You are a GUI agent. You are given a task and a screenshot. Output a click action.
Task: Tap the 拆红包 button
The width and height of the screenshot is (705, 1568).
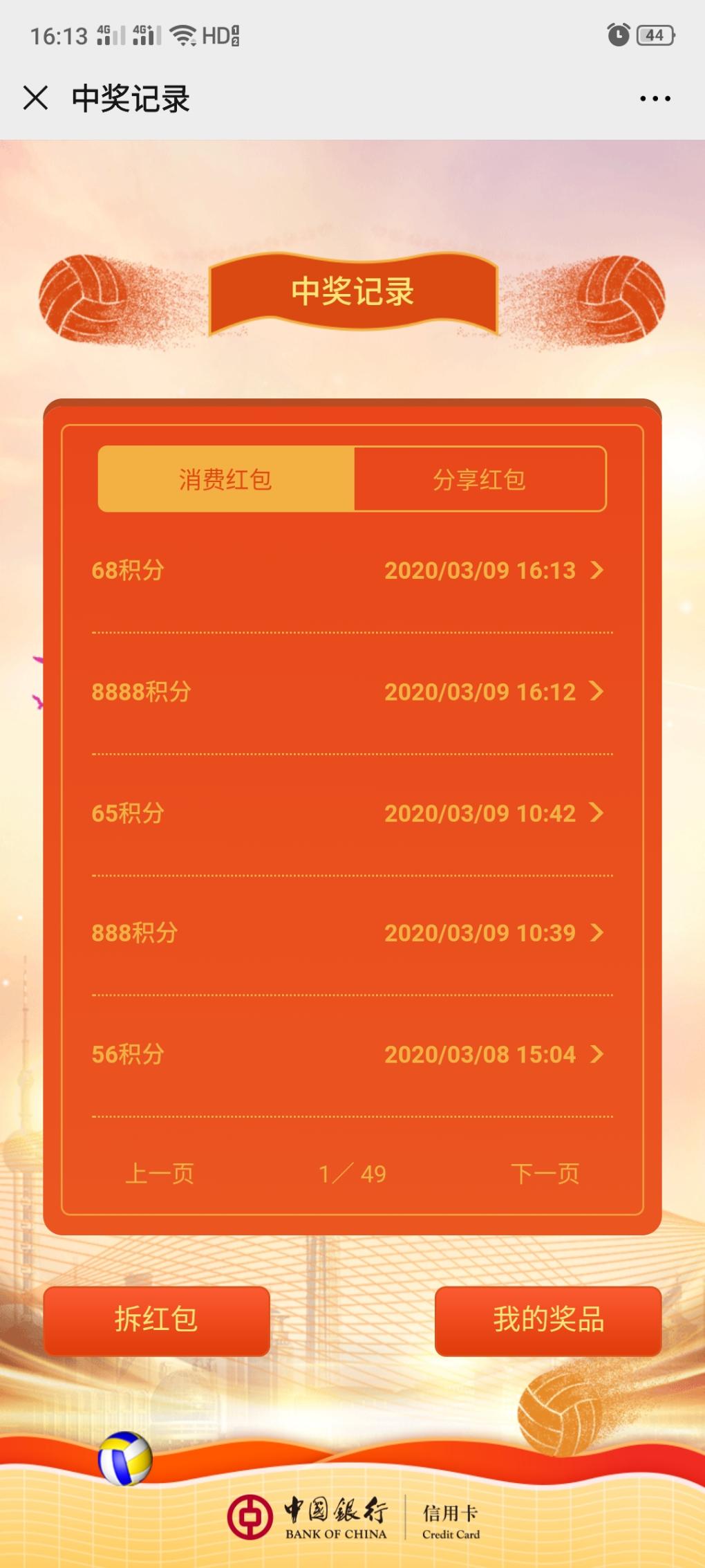click(x=157, y=1320)
